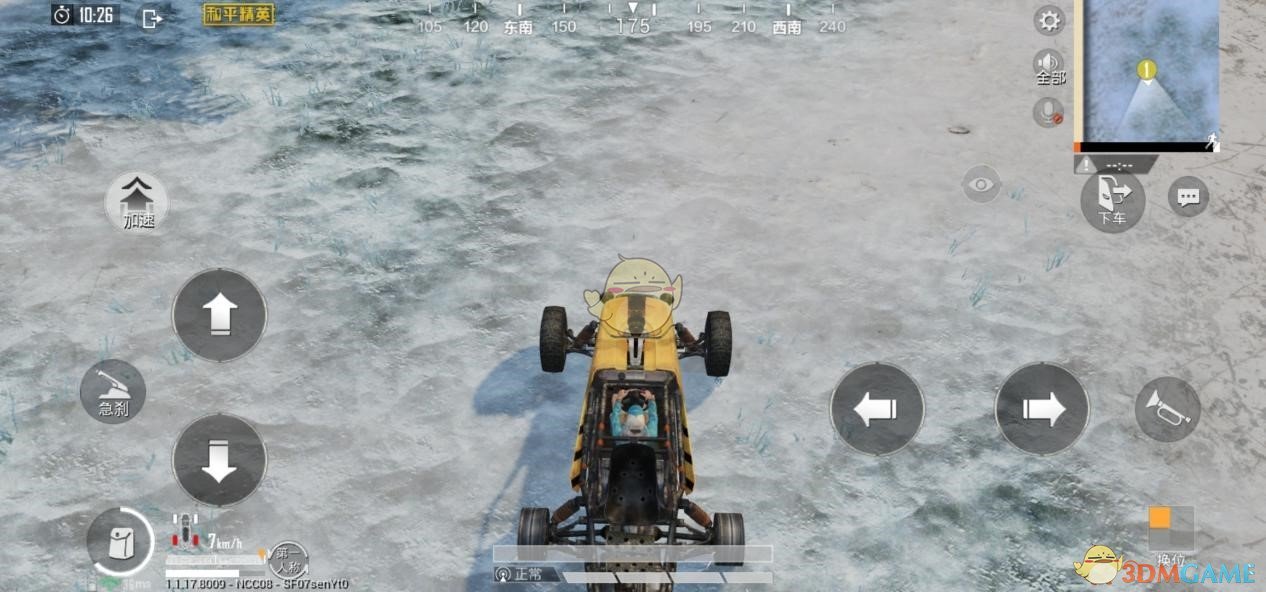Accelerate forward with the up arrow
This screenshot has height=592, width=1266.
tap(219, 315)
